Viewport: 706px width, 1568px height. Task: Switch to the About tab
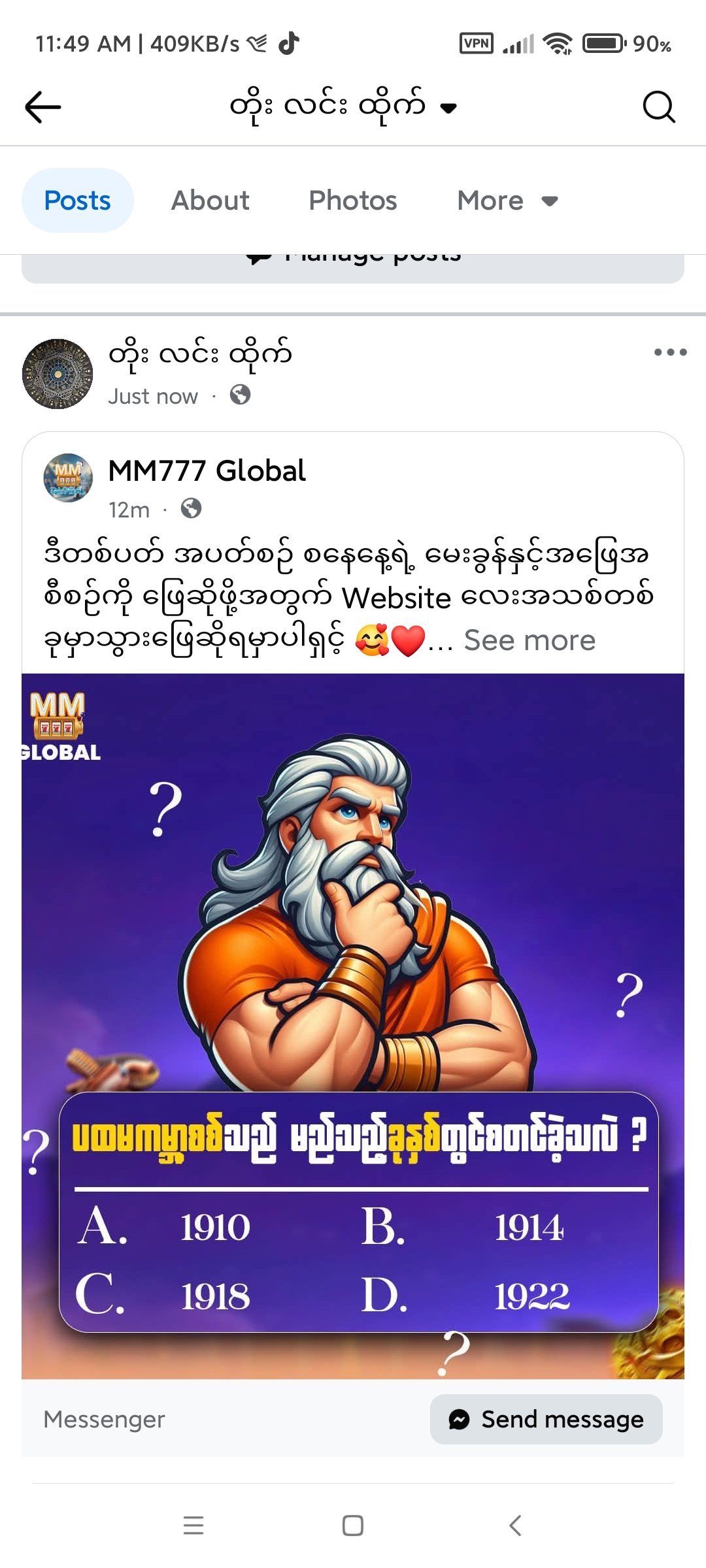[210, 201]
